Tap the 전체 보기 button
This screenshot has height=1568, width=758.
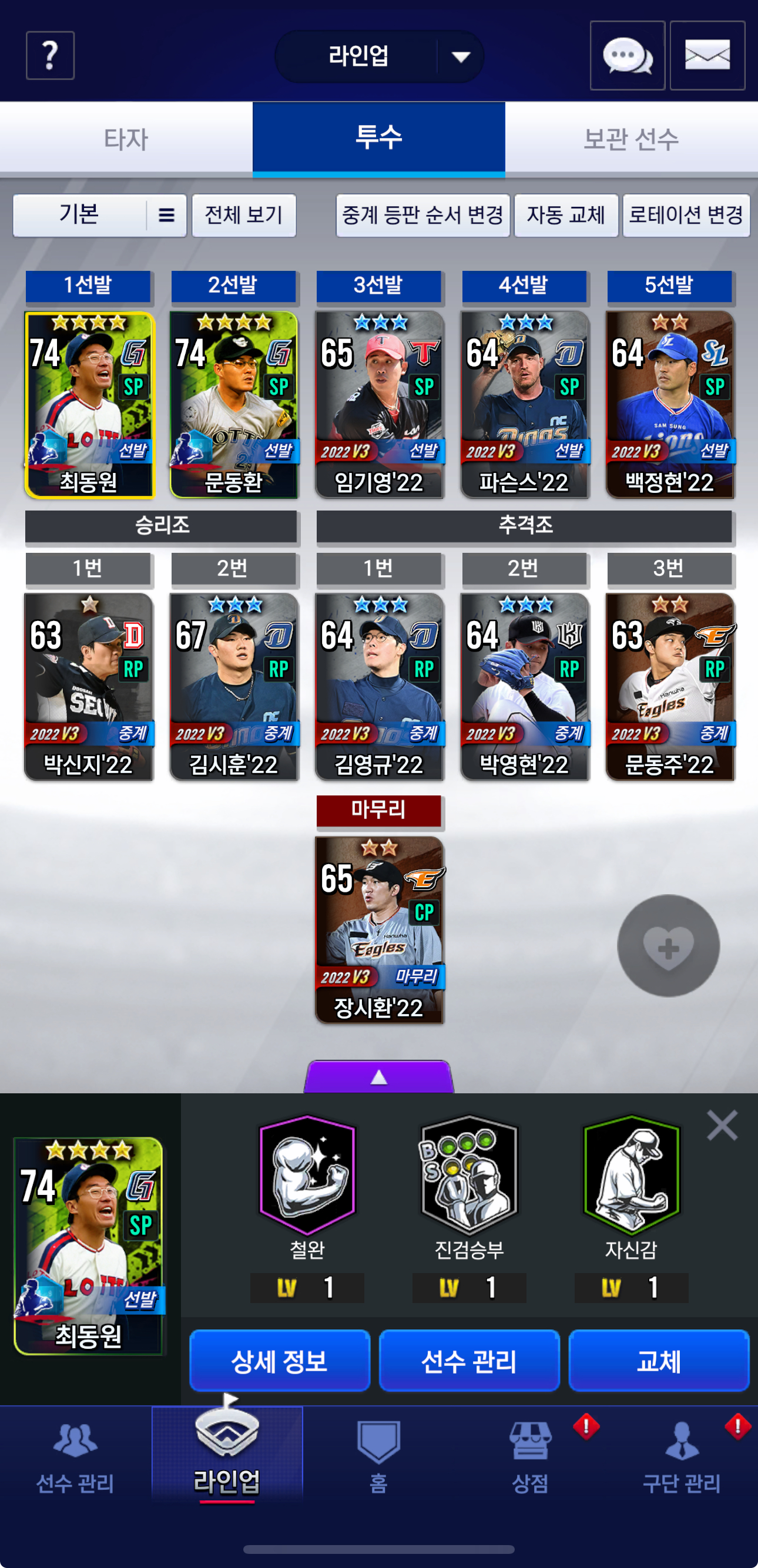point(244,215)
